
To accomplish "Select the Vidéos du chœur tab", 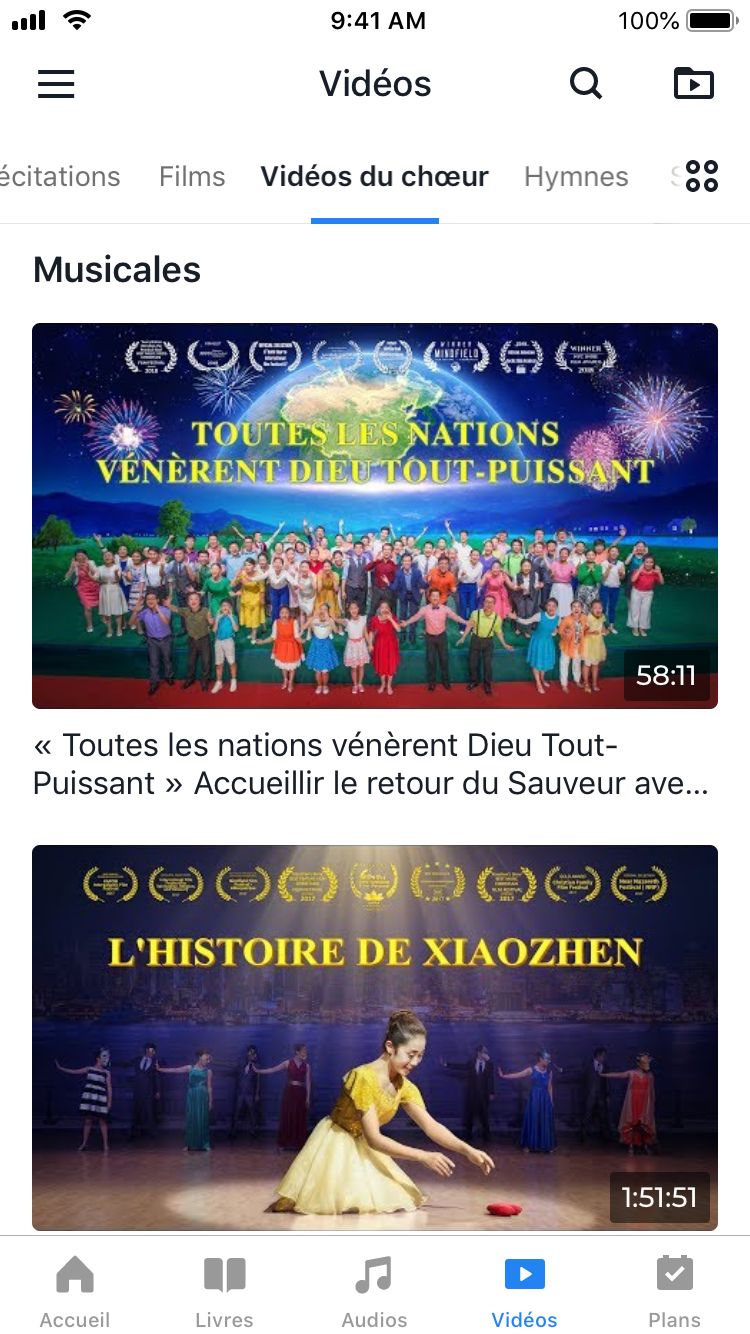I will [x=374, y=177].
